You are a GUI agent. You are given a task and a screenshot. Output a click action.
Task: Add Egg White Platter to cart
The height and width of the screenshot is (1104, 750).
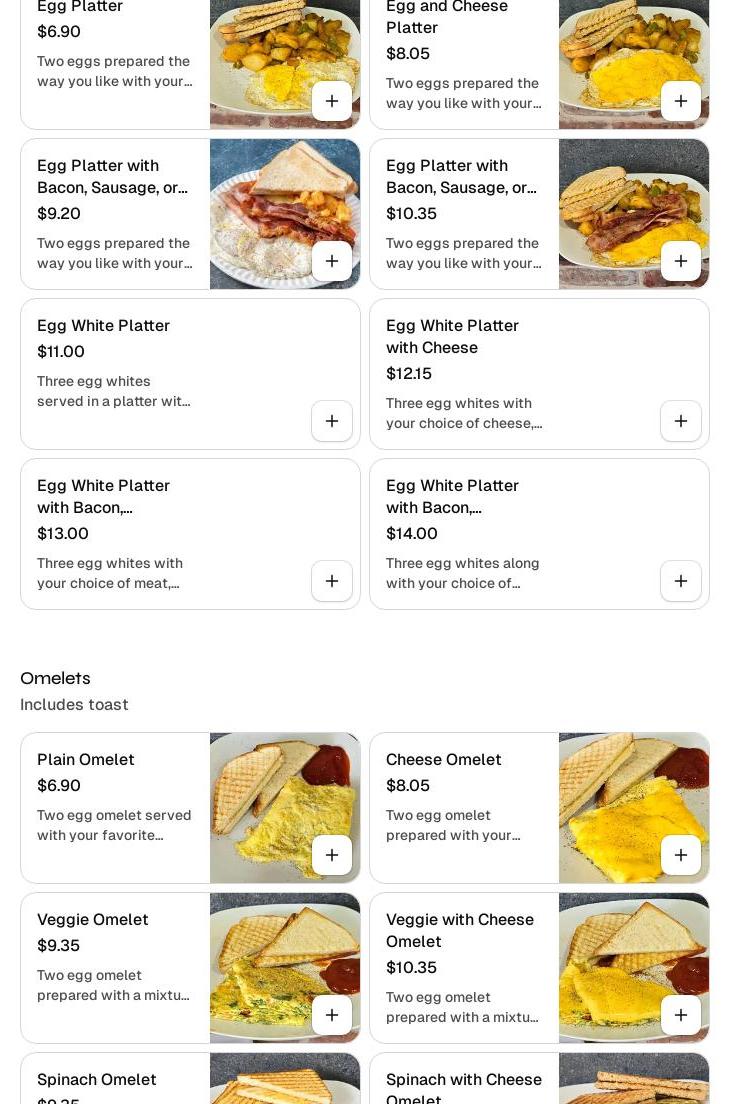point(332,421)
